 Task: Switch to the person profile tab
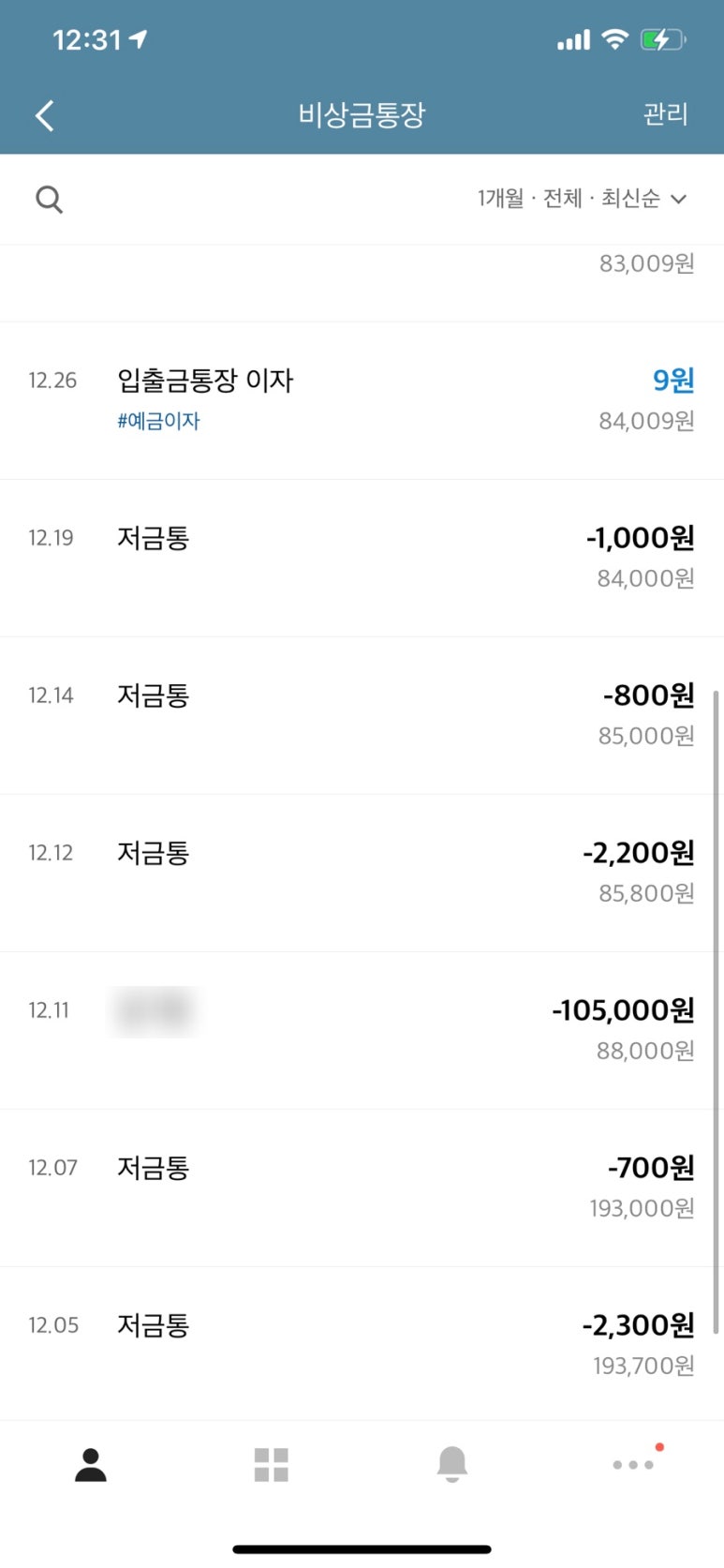tap(91, 1465)
